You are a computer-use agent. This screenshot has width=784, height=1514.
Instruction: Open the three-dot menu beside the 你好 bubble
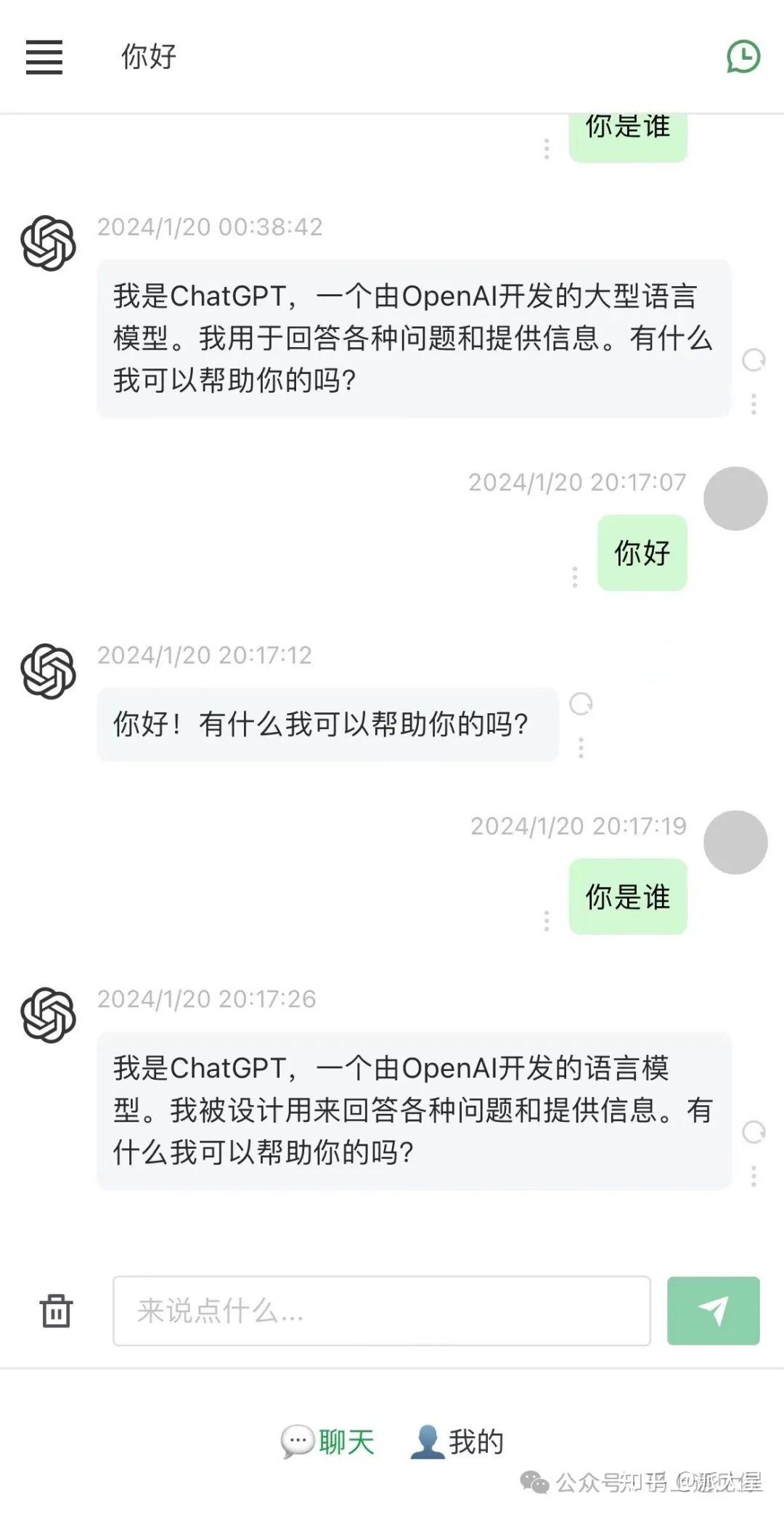click(x=574, y=576)
